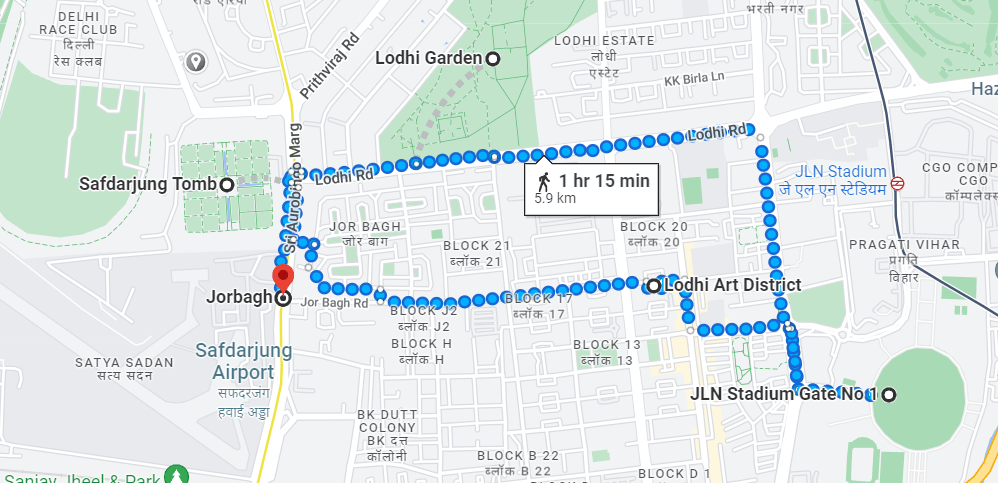The height and width of the screenshot is (483, 998).
Task: Select the Lodhi Garden waypoint marker
Action: [492, 58]
